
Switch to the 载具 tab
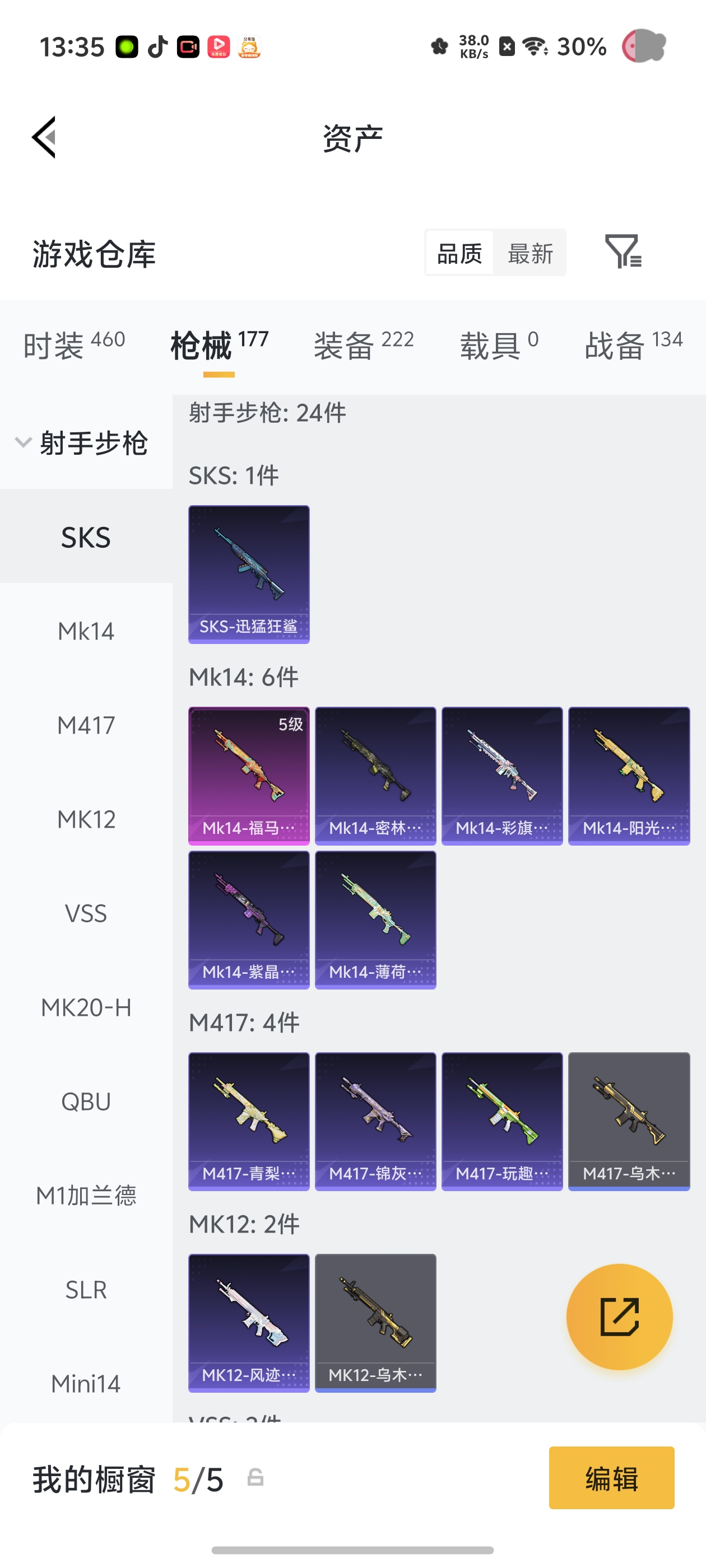point(499,344)
